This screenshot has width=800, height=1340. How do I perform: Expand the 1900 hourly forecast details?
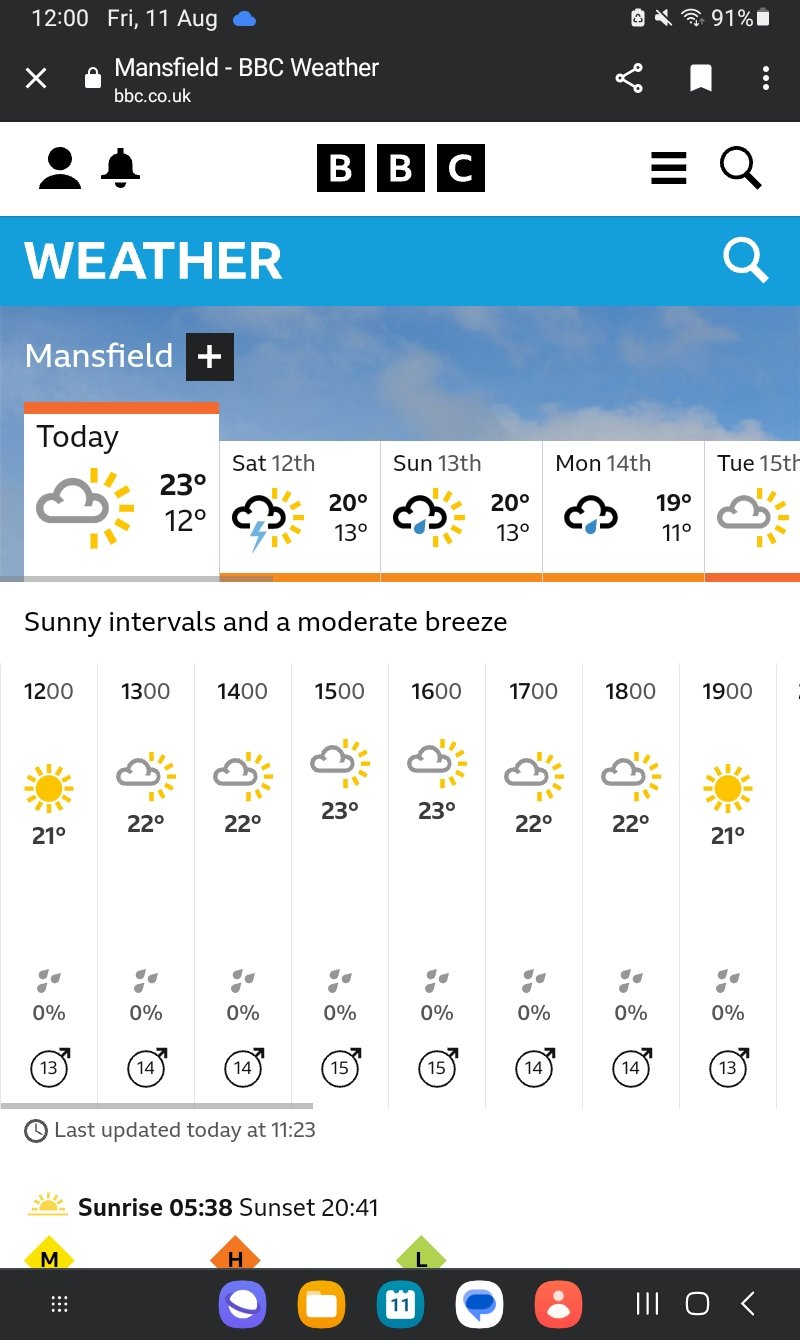(728, 885)
